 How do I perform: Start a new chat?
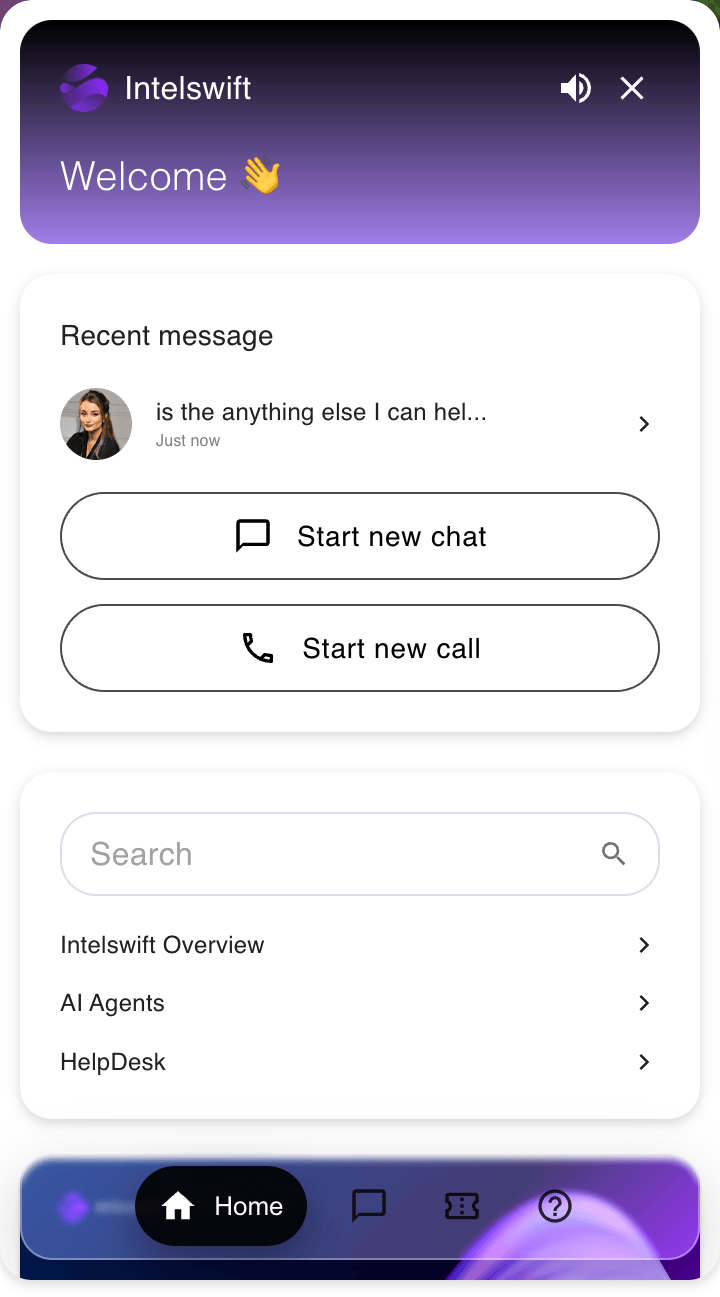pyautogui.click(x=360, y=536)
